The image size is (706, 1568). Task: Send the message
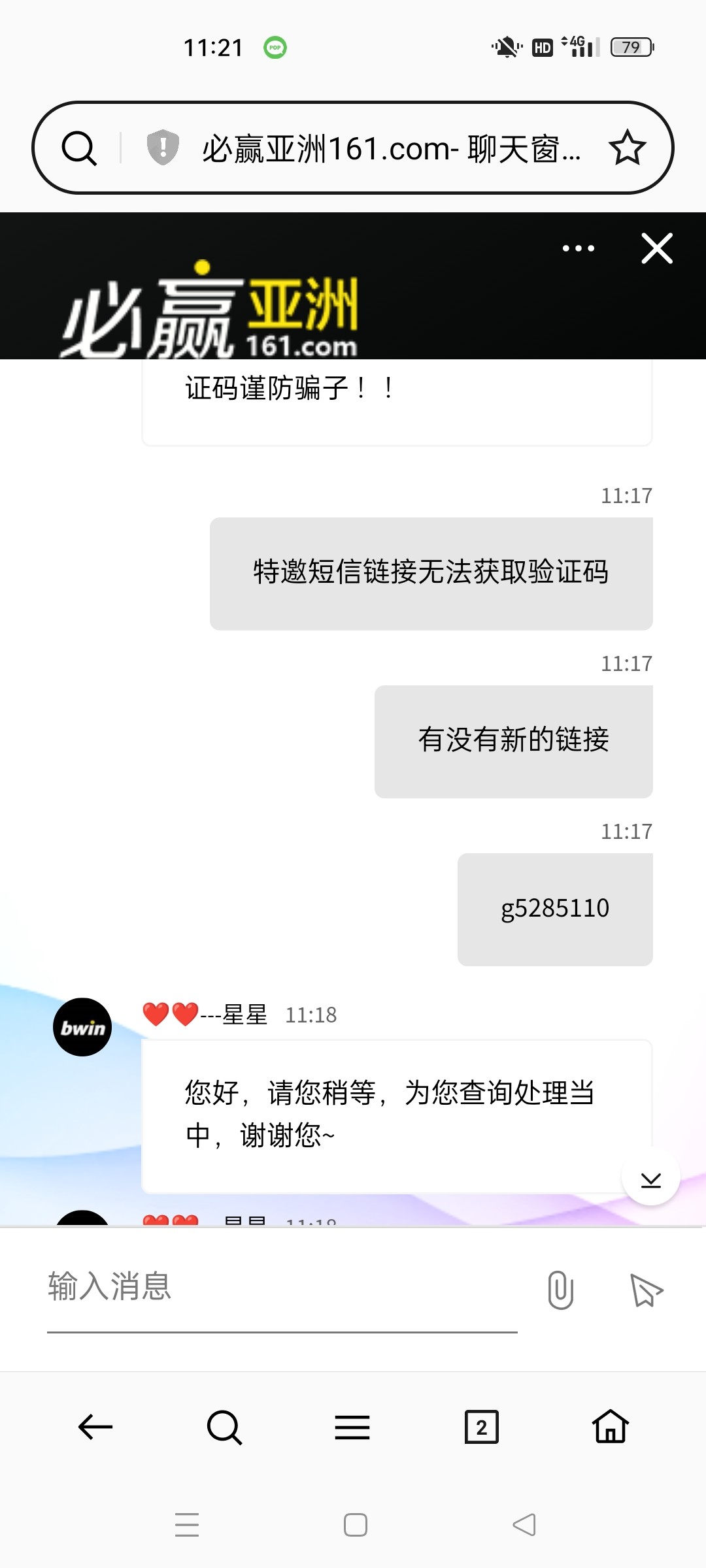click(646, 1290)
